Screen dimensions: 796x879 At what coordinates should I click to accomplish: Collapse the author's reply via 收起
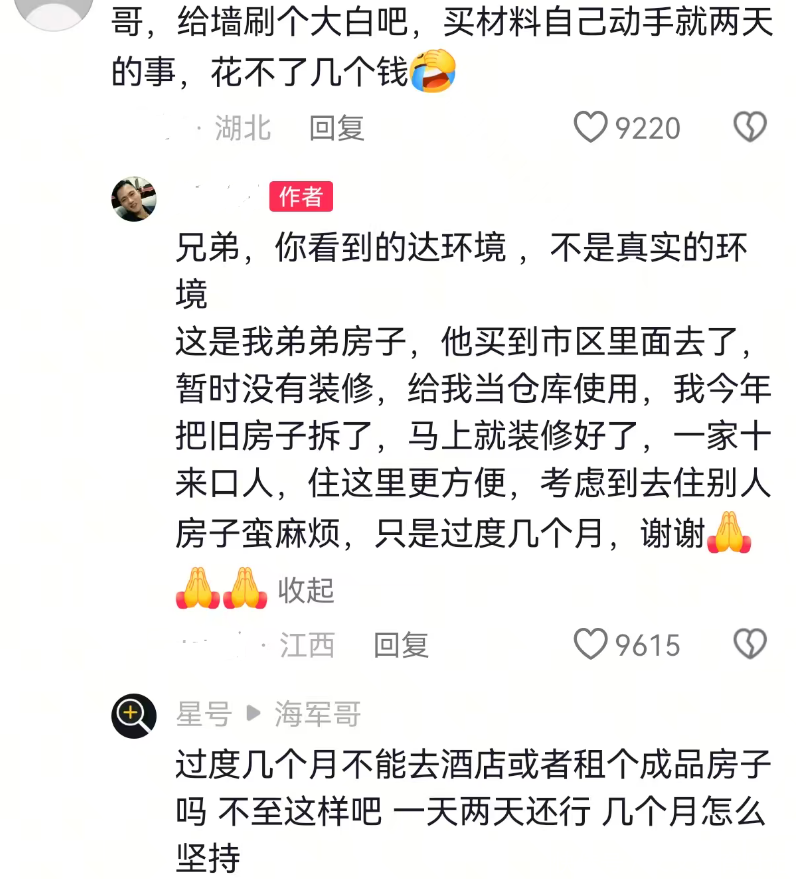point(306,590)
